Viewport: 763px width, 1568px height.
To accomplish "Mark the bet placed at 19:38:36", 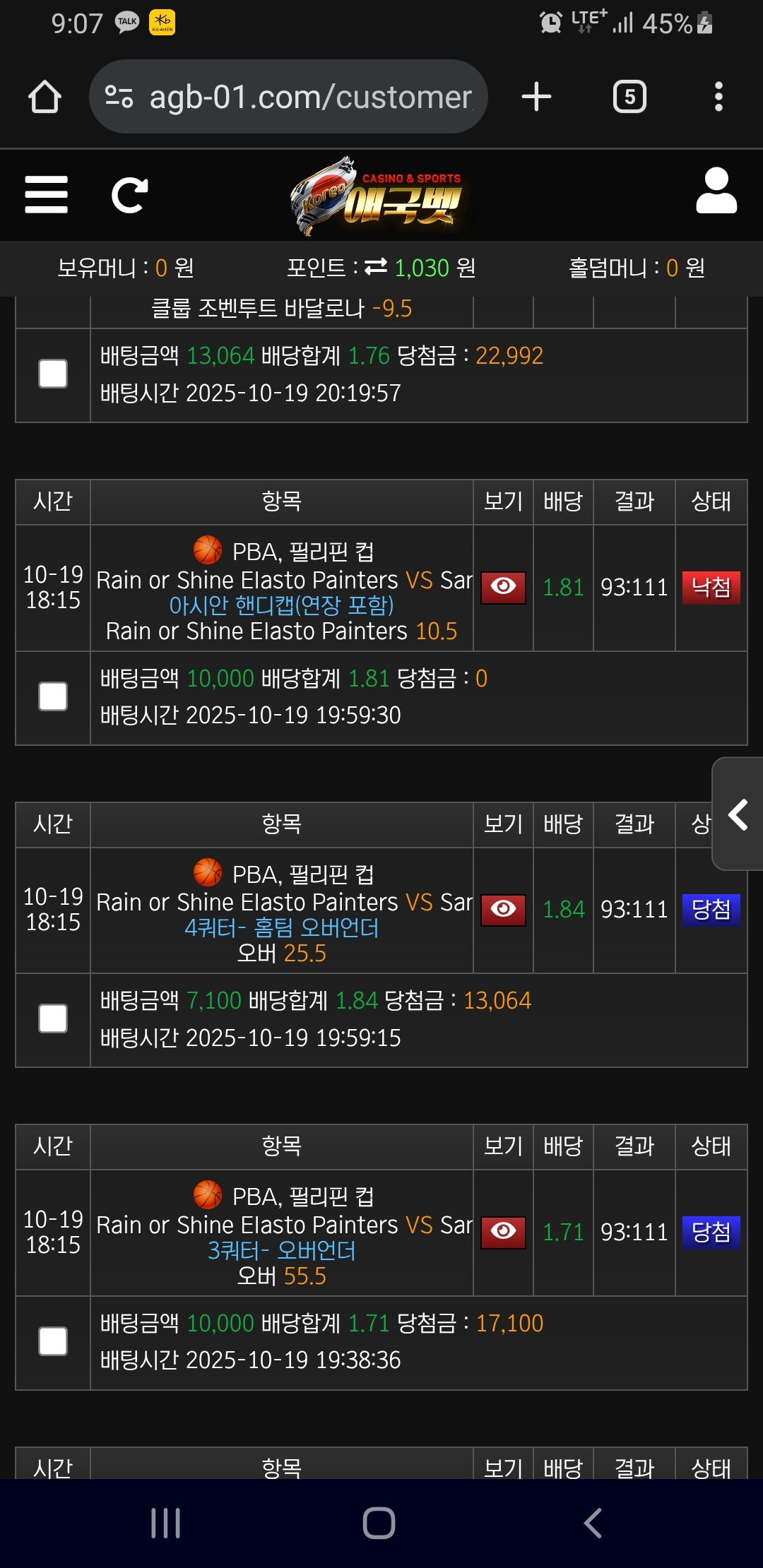I will [x=53, y=1341].
